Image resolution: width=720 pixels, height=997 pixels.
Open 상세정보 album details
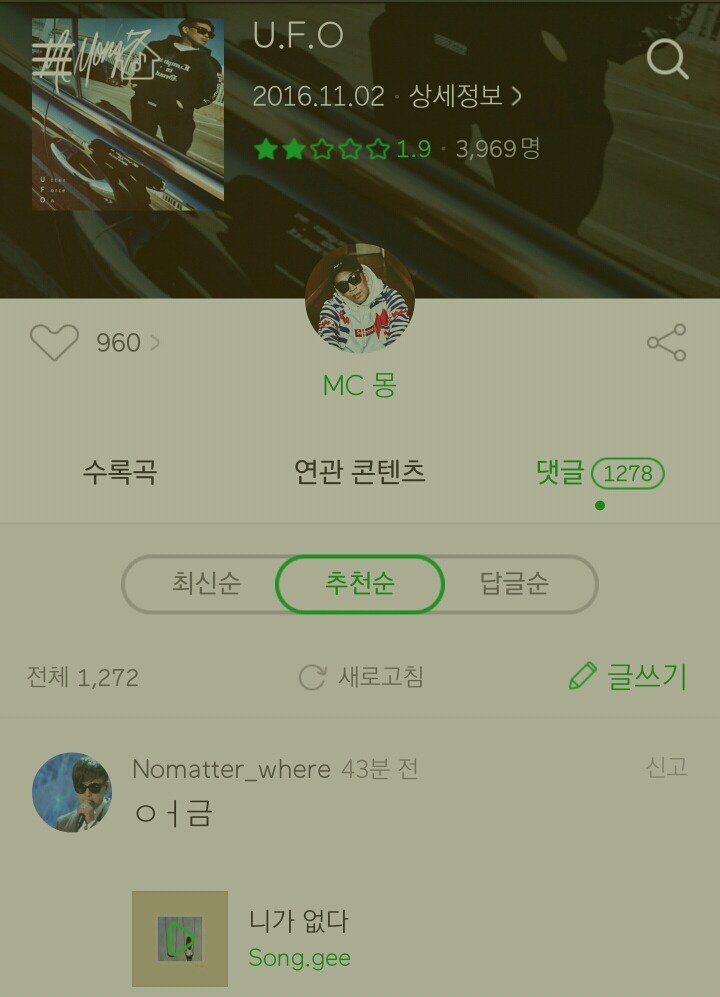465,97
